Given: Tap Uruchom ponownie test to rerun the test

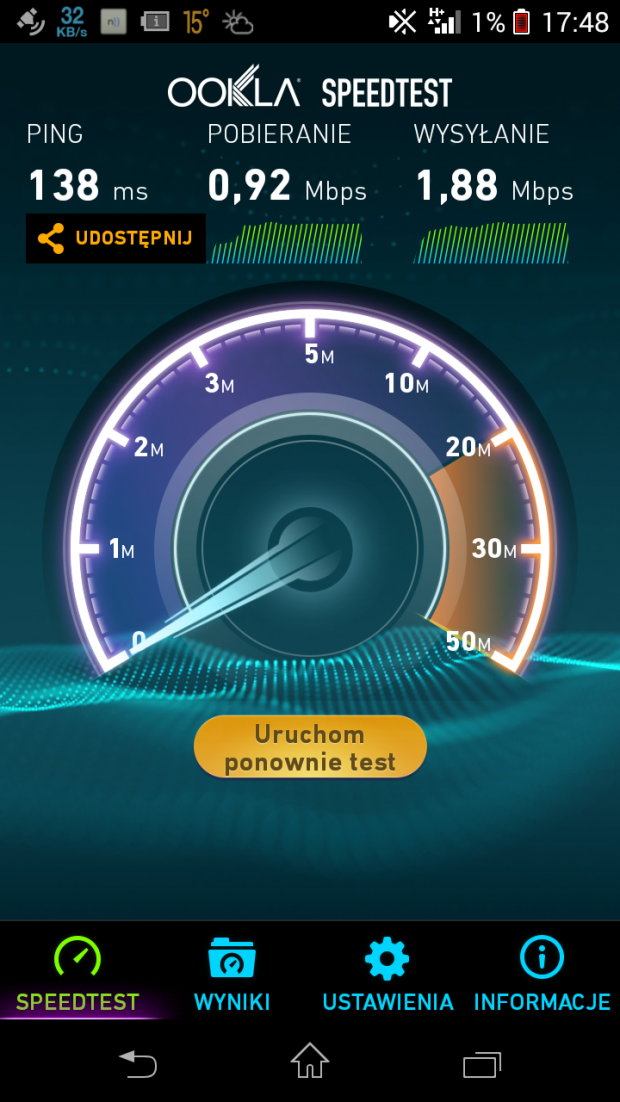Looking at the screenshot, I should click(x=310, y=747).
